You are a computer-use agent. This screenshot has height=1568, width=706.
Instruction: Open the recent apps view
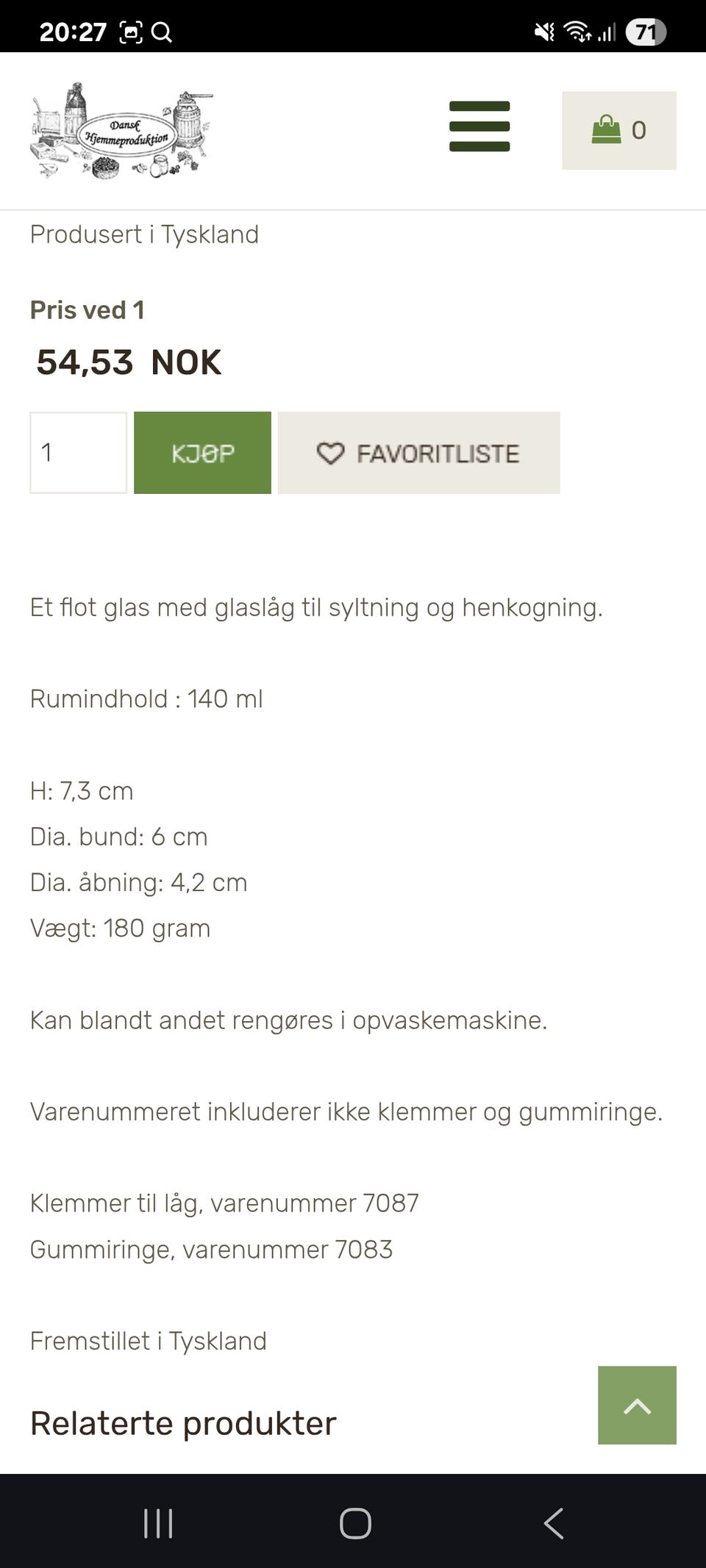[158, 1523]
